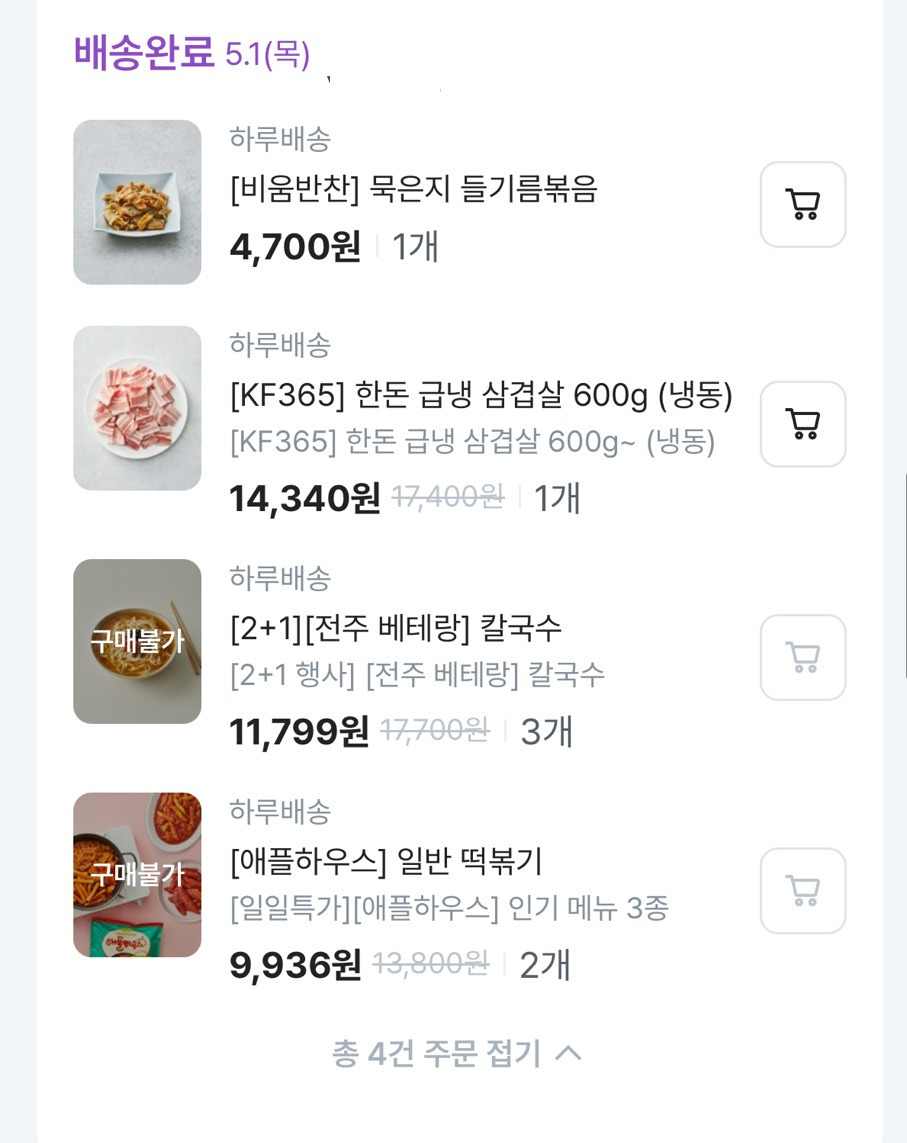This screenshot has width=907, height=1143.
Task: Add 묵은지 들기름볶음 to the cart
Action: pyautogui.click(x=803, y=204)
